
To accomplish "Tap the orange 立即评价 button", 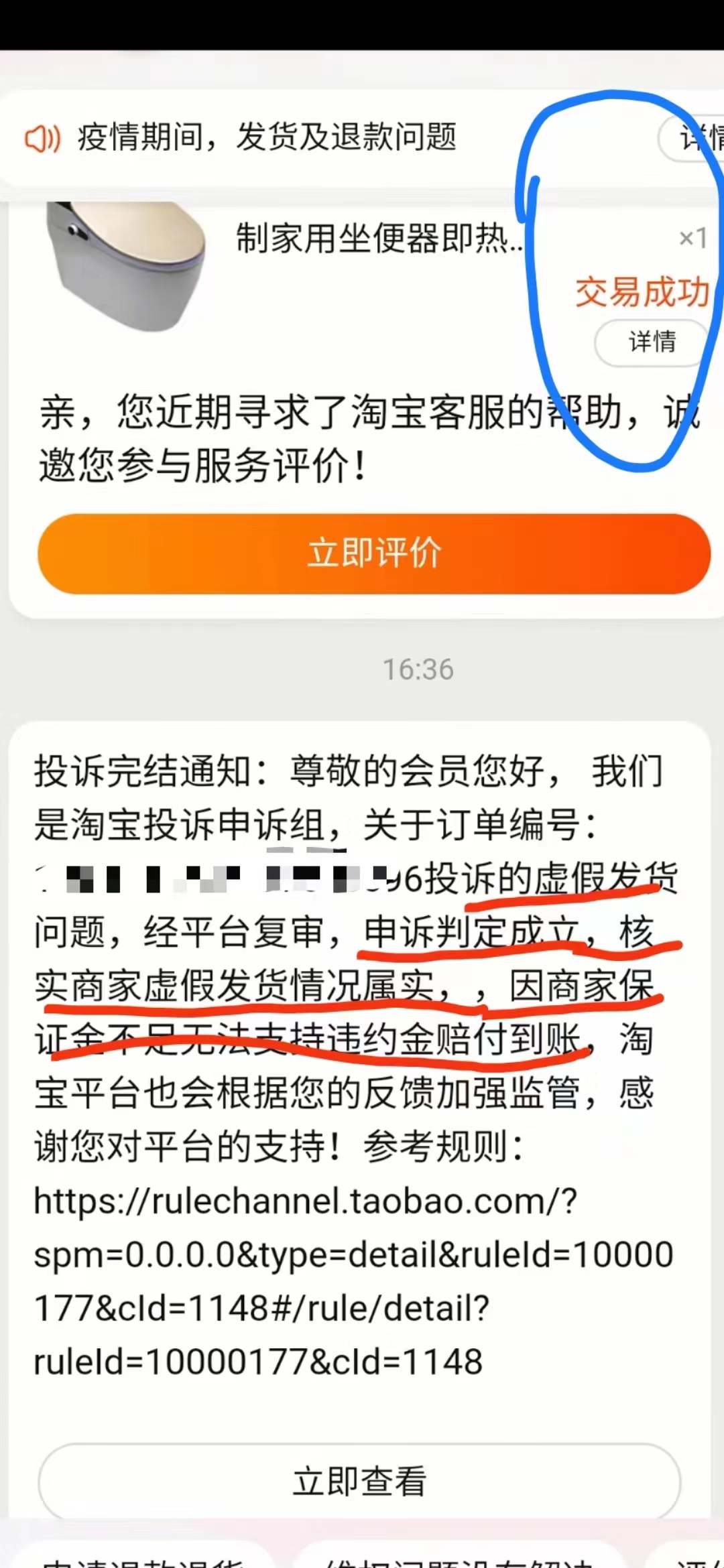I will click(x=373, y=554).
